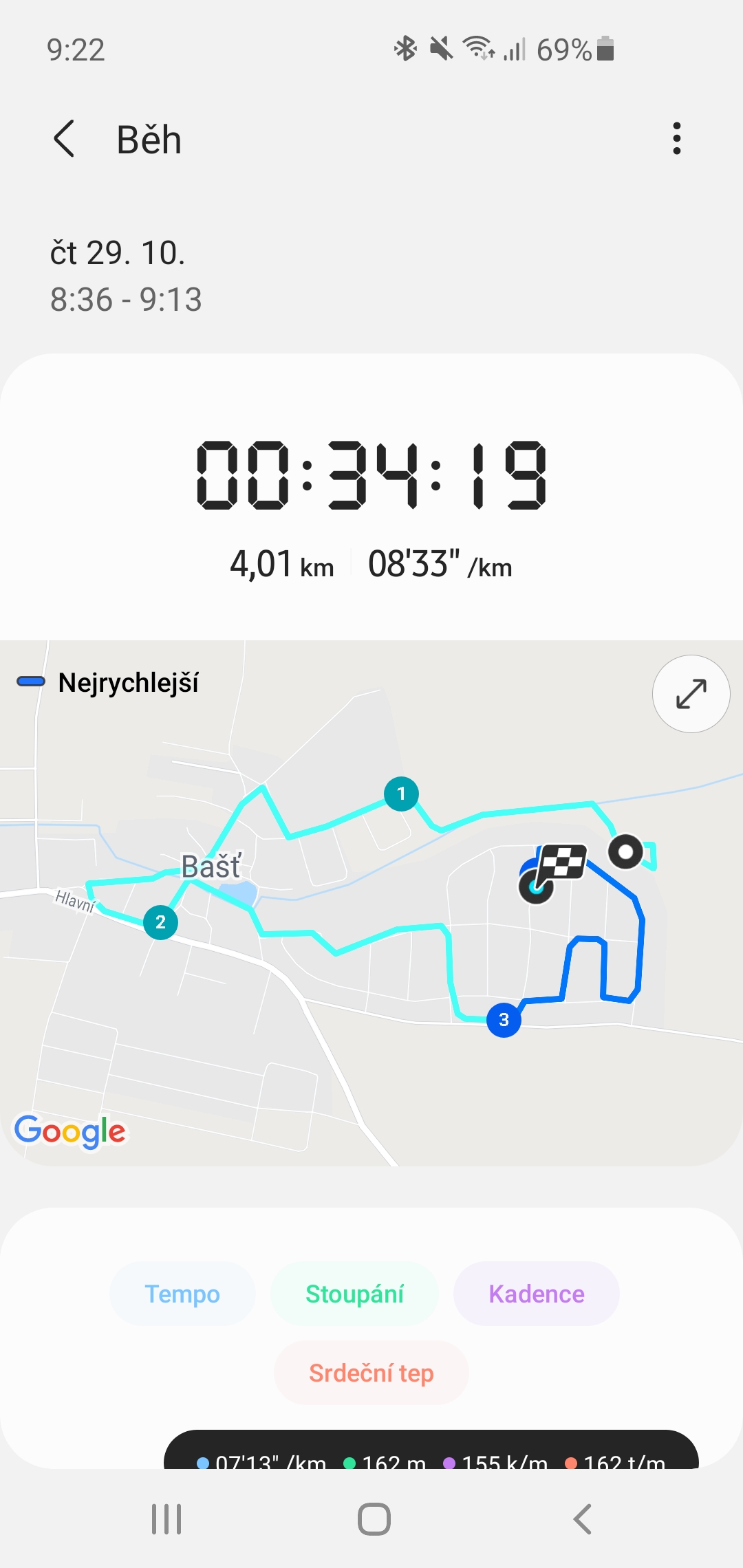Select the Srdeční tep chip
The width and height of the screenshot is (743, 1568).
371,1373
